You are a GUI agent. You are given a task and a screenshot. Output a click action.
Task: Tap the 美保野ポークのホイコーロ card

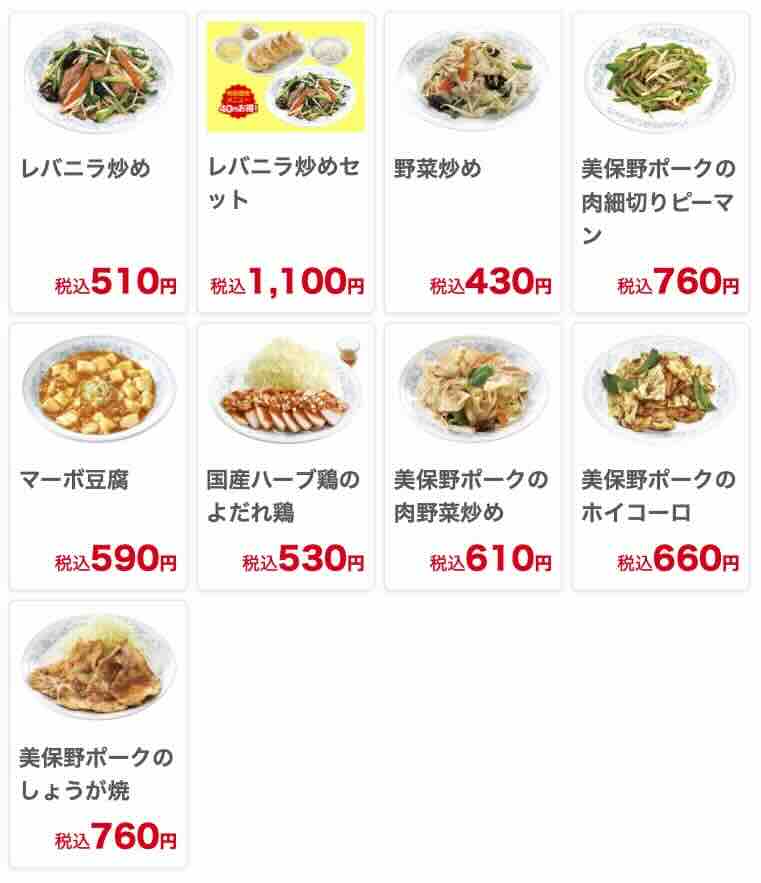pos(661,456)
